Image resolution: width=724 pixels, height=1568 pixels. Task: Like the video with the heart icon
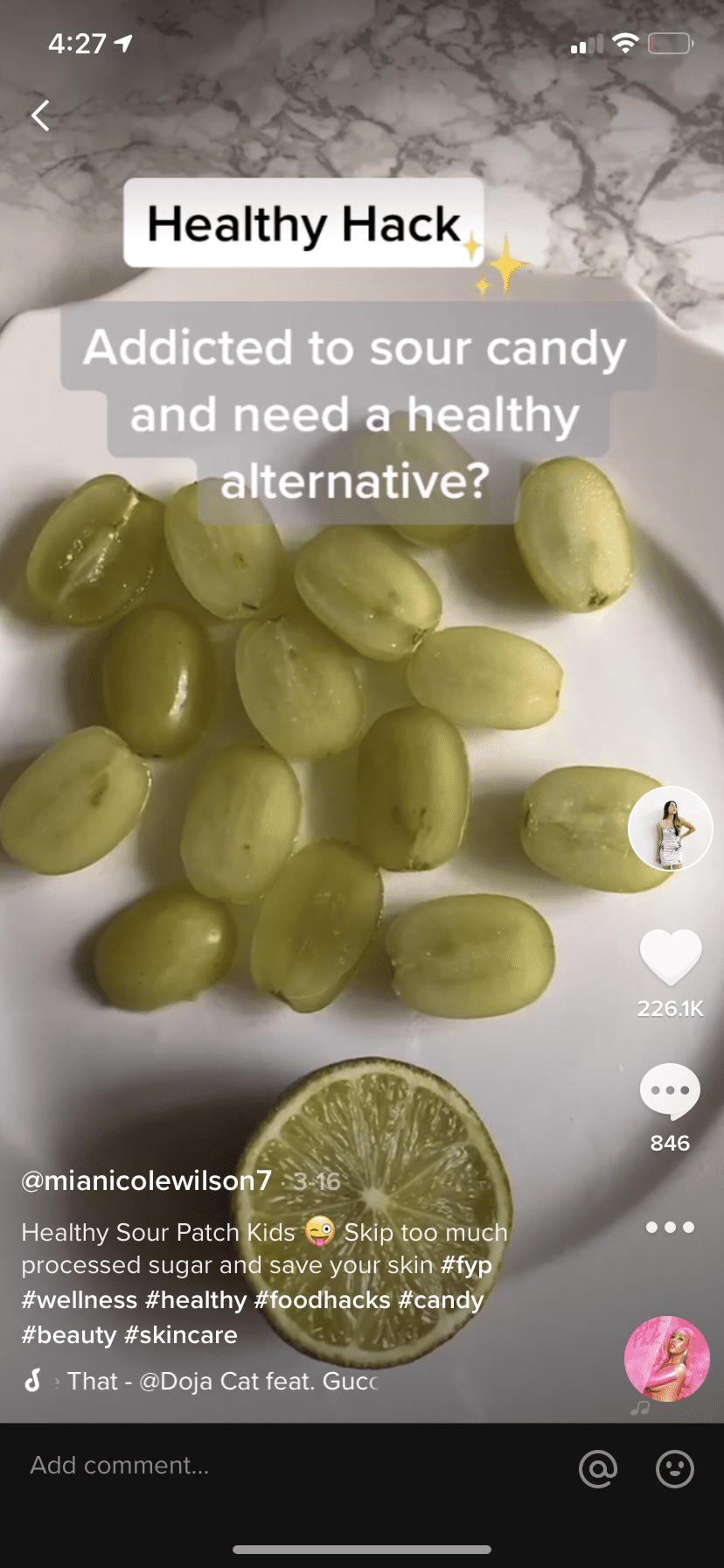[x=671, y=957]
